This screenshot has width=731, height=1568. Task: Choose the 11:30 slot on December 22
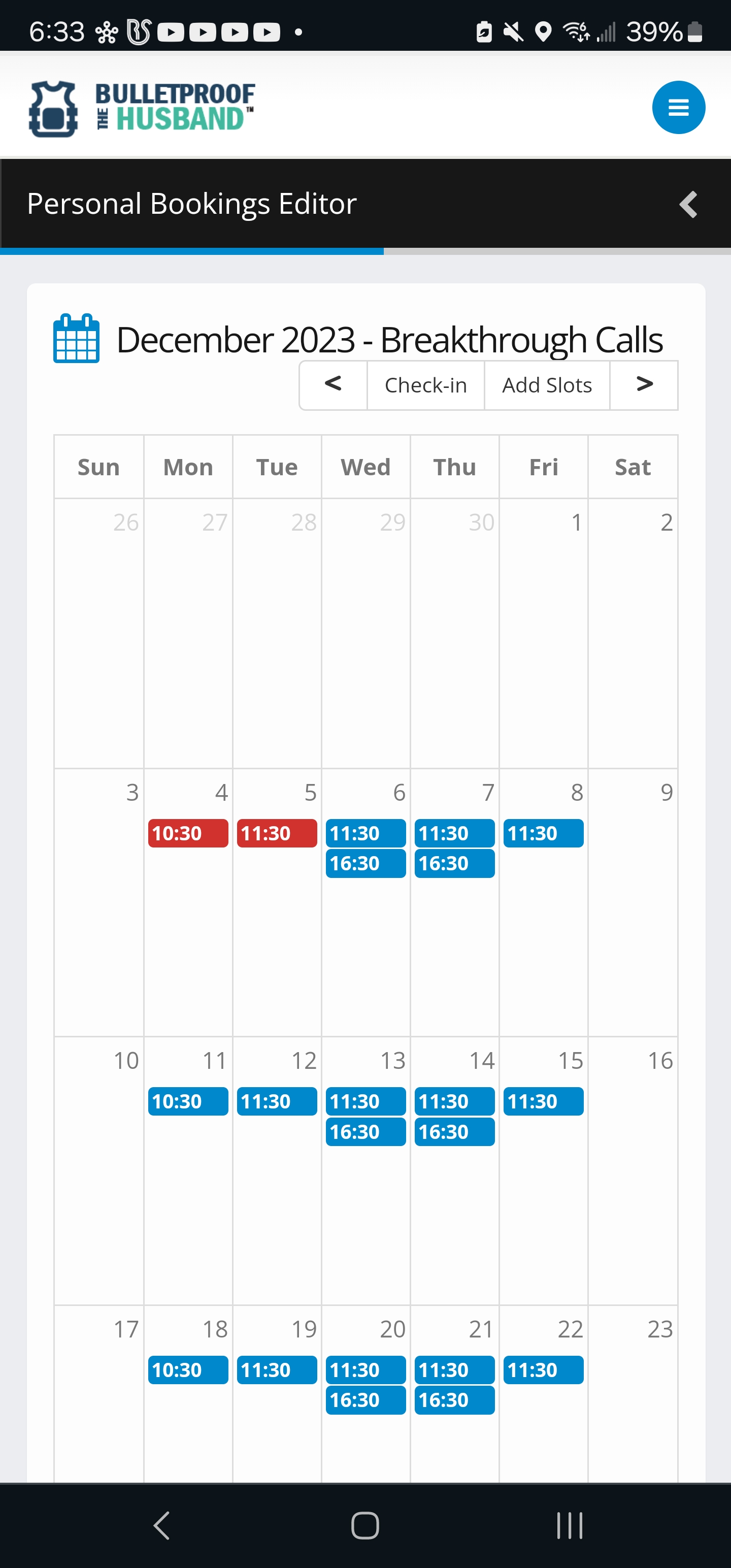pos(543,1370)
